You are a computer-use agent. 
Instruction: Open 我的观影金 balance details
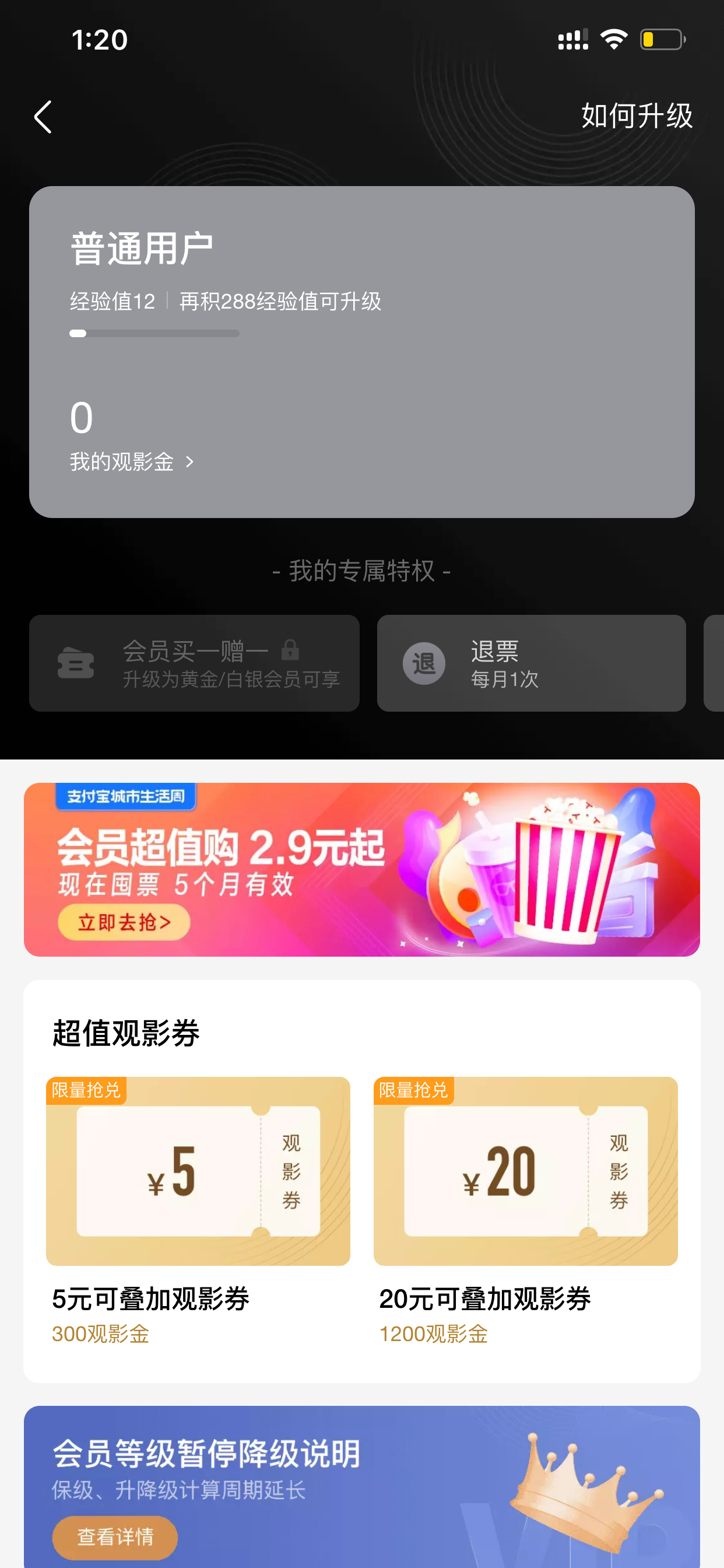pos(132,462)
